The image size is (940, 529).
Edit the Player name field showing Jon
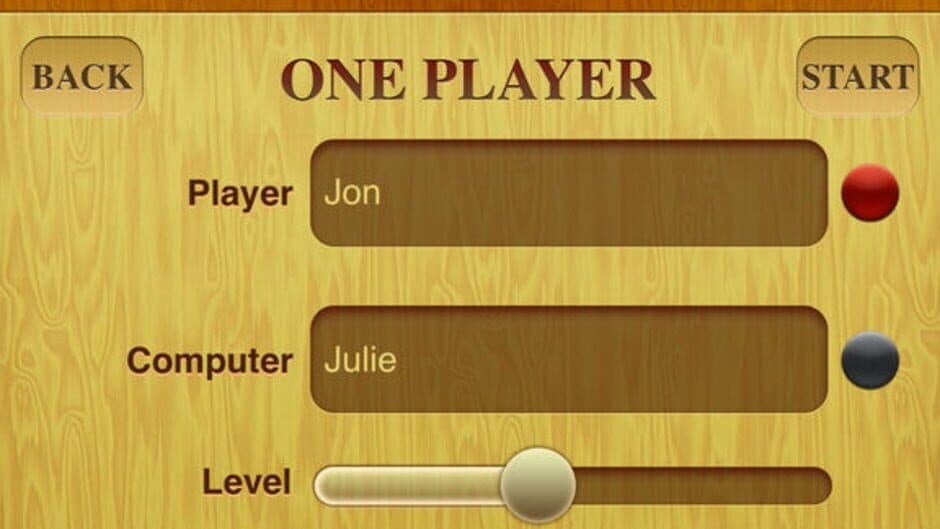568,193
